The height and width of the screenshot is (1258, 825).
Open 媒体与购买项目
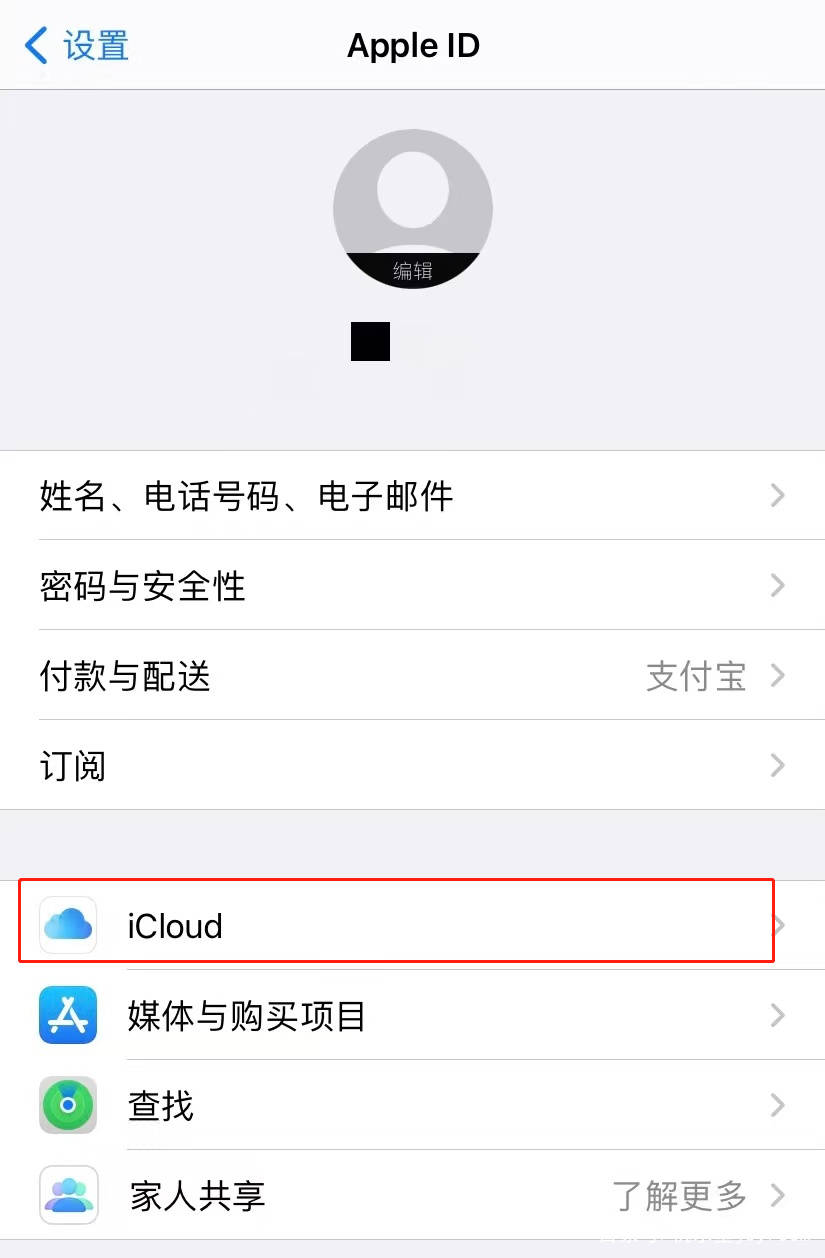[412, 1016]
